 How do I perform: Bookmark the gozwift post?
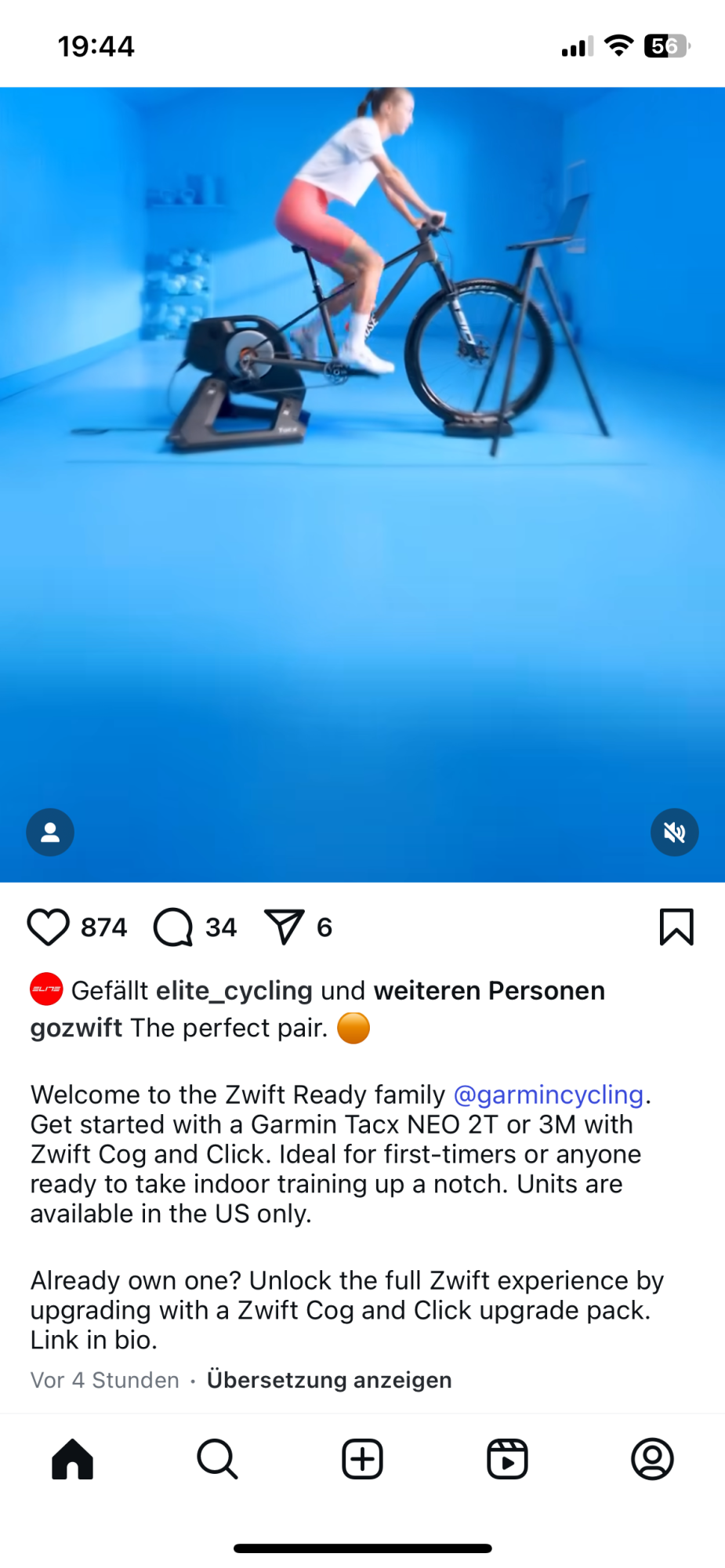[676, 927]
